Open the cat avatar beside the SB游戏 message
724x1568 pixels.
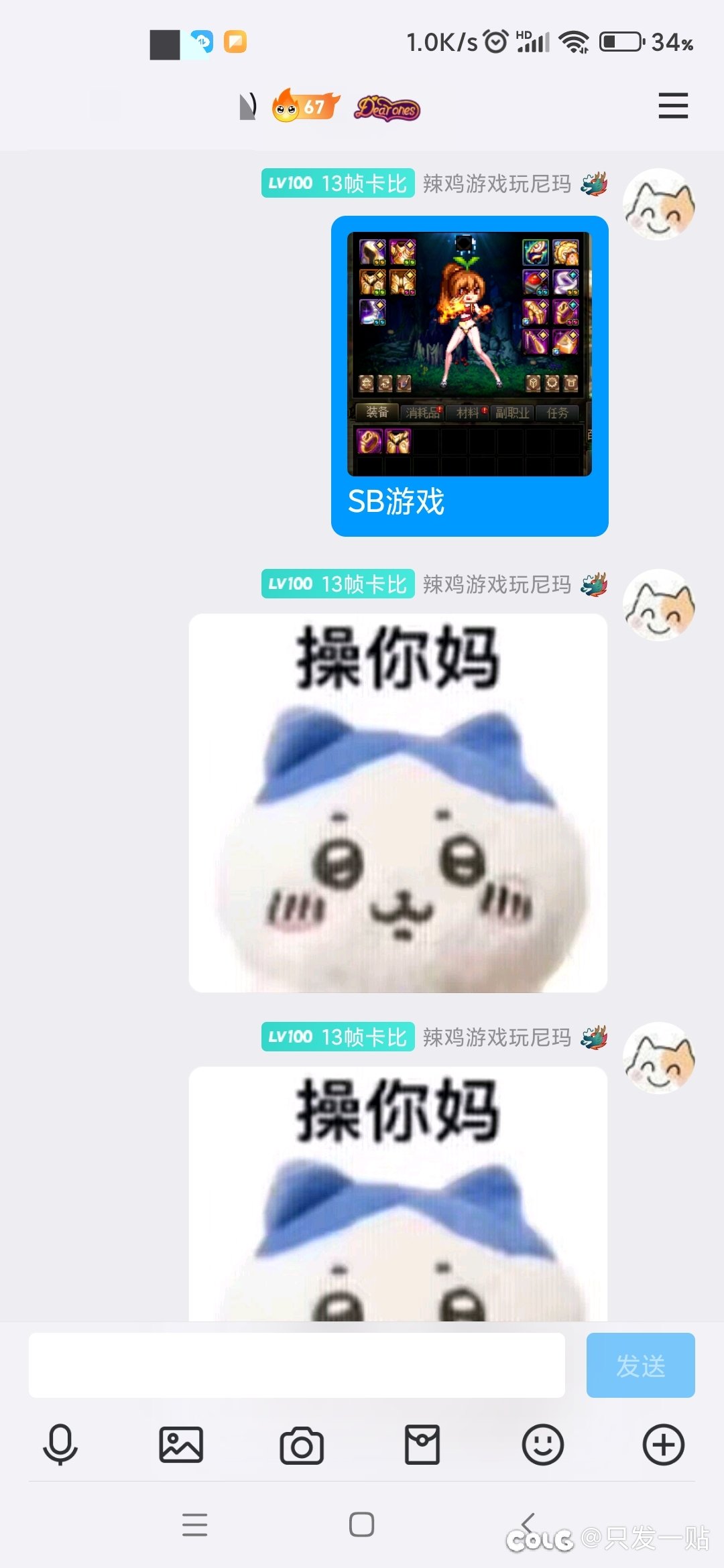point(659,204)
